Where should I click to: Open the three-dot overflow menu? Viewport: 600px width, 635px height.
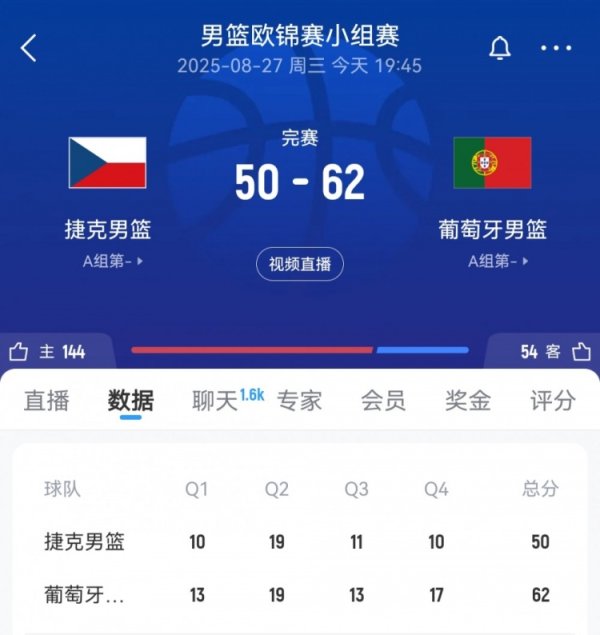coord(556,48)
